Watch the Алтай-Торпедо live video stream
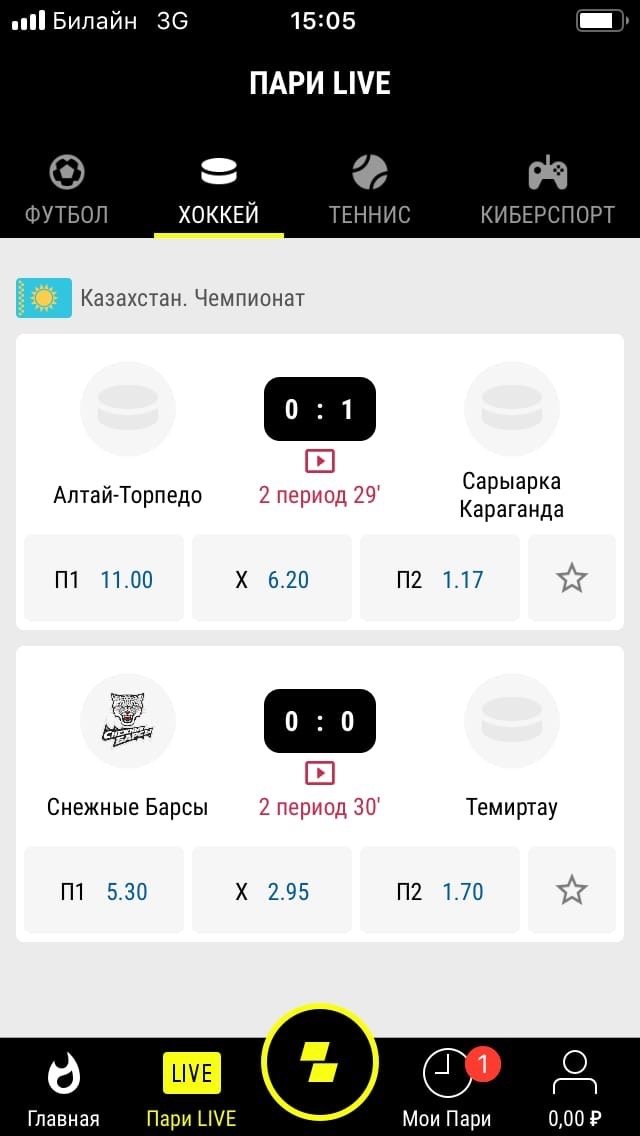 (x=320, y=461)
